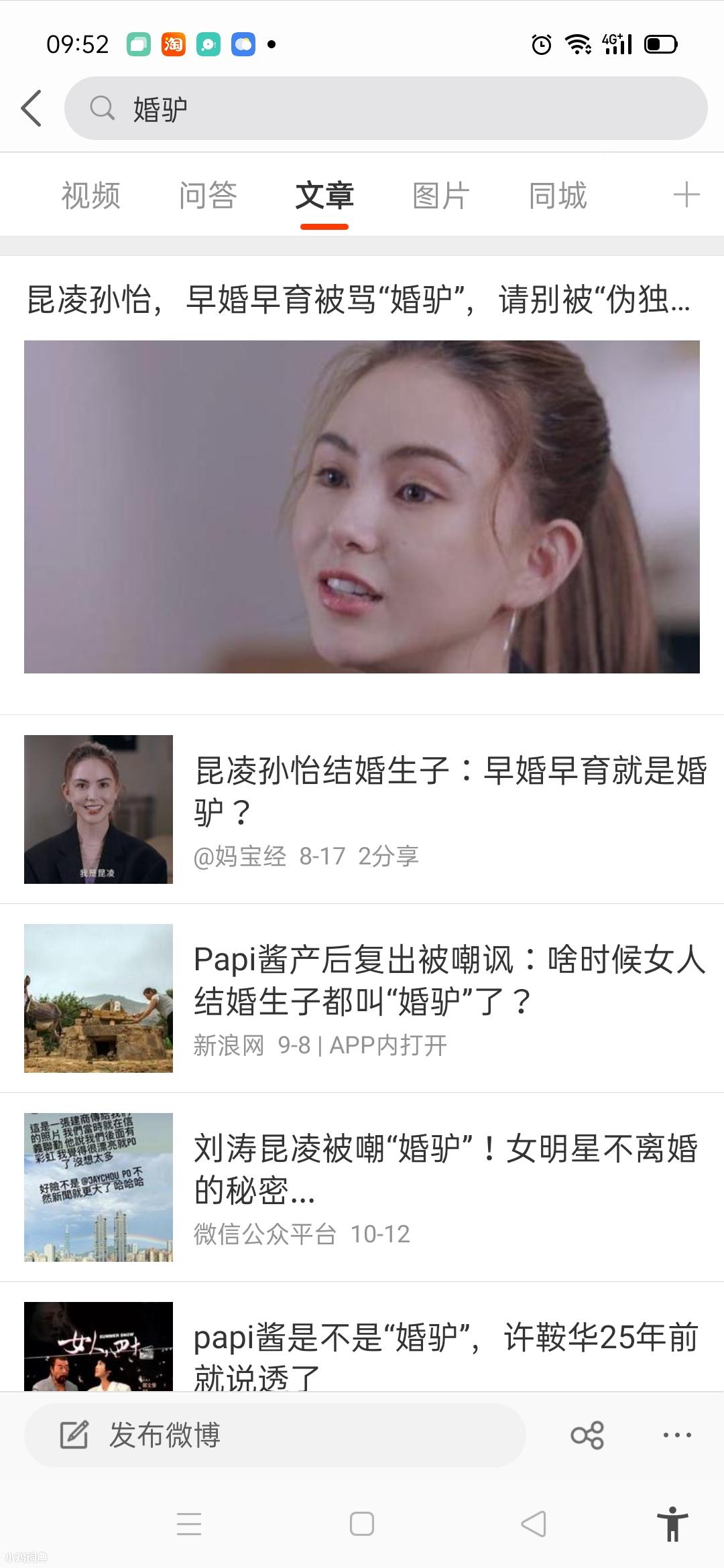Open the 同城 tab

(x=557, y=196)
